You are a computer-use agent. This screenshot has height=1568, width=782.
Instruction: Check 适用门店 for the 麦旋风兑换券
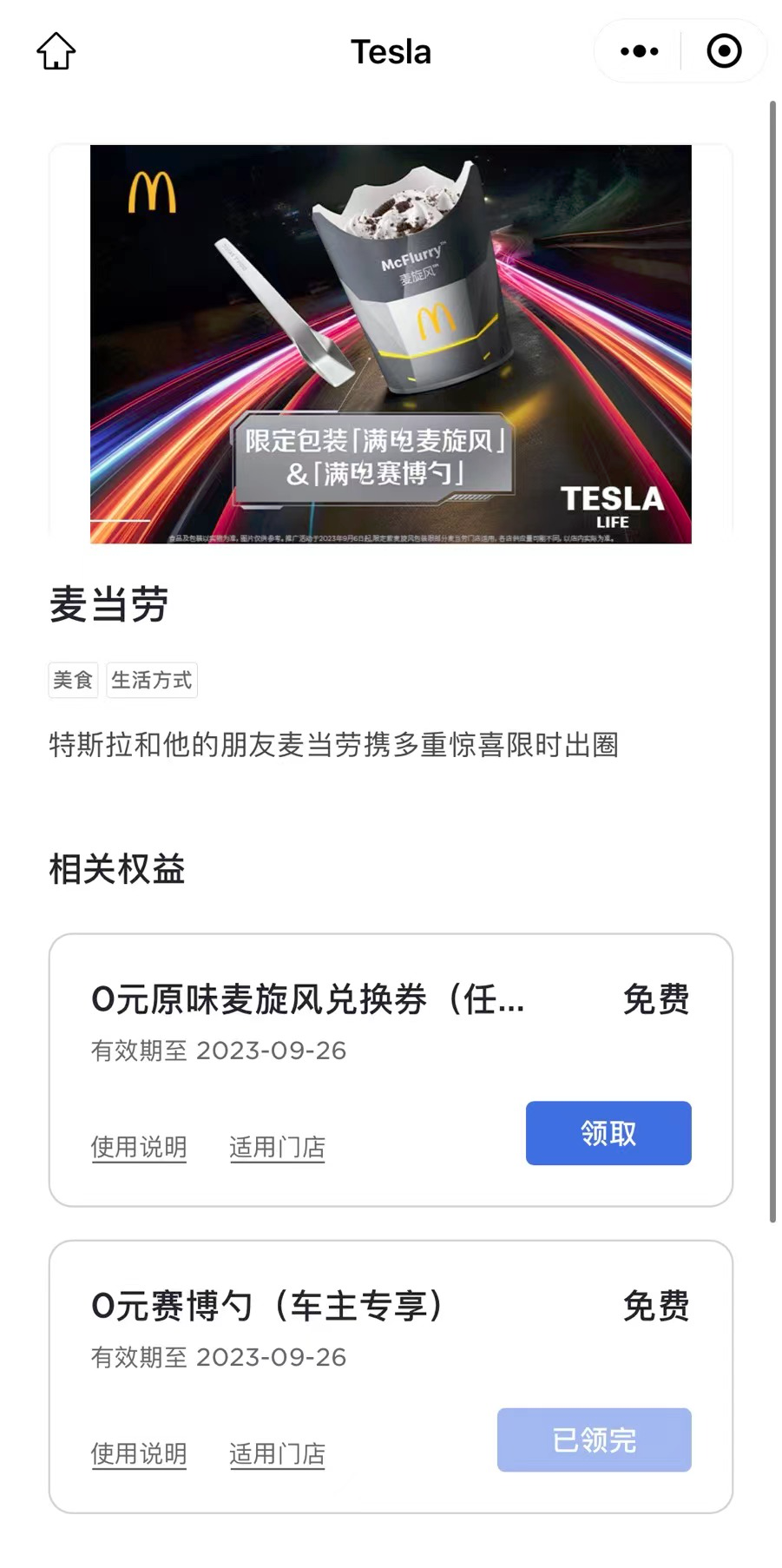coord(277,1147)
